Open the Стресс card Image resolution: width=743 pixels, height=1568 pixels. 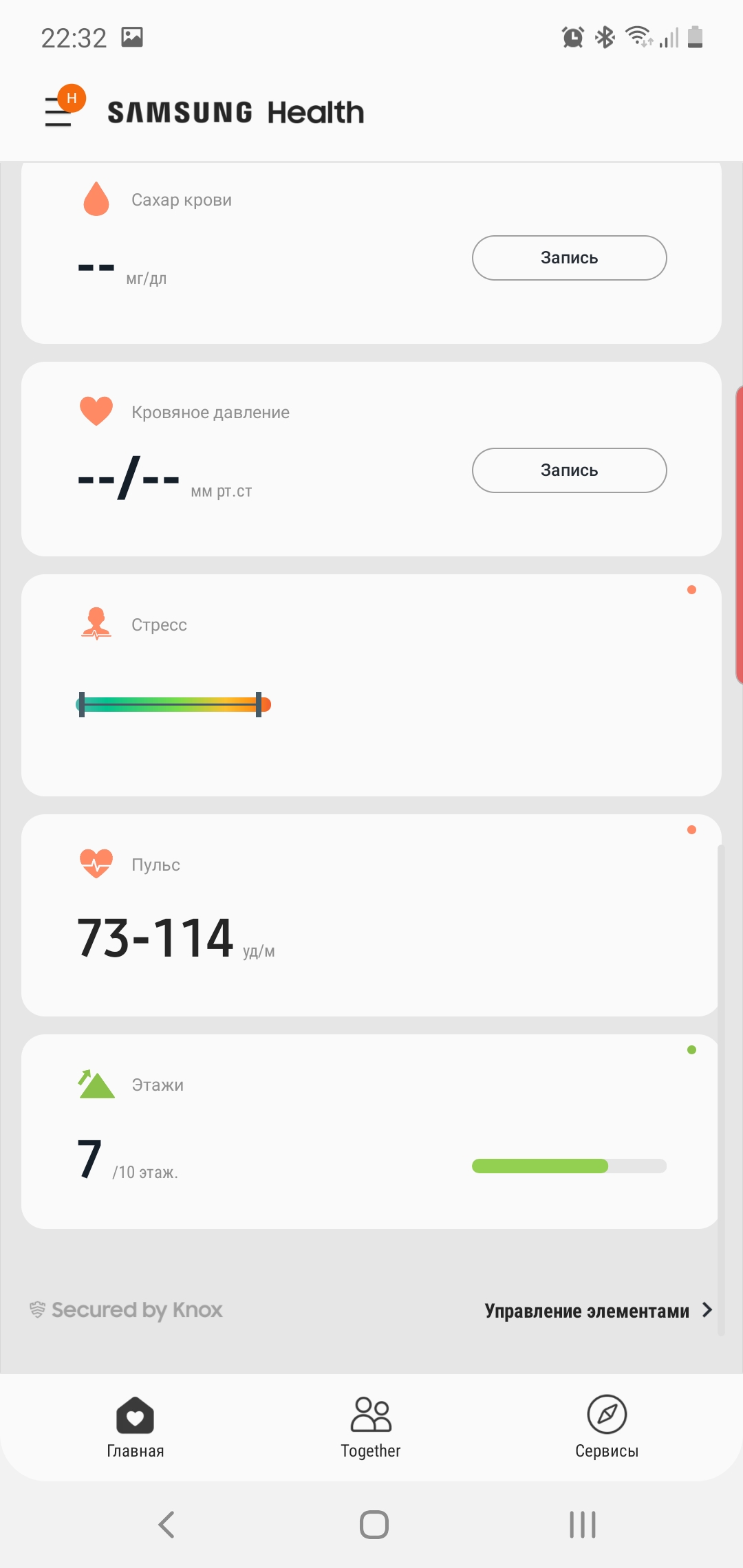(x=371, y=685)
